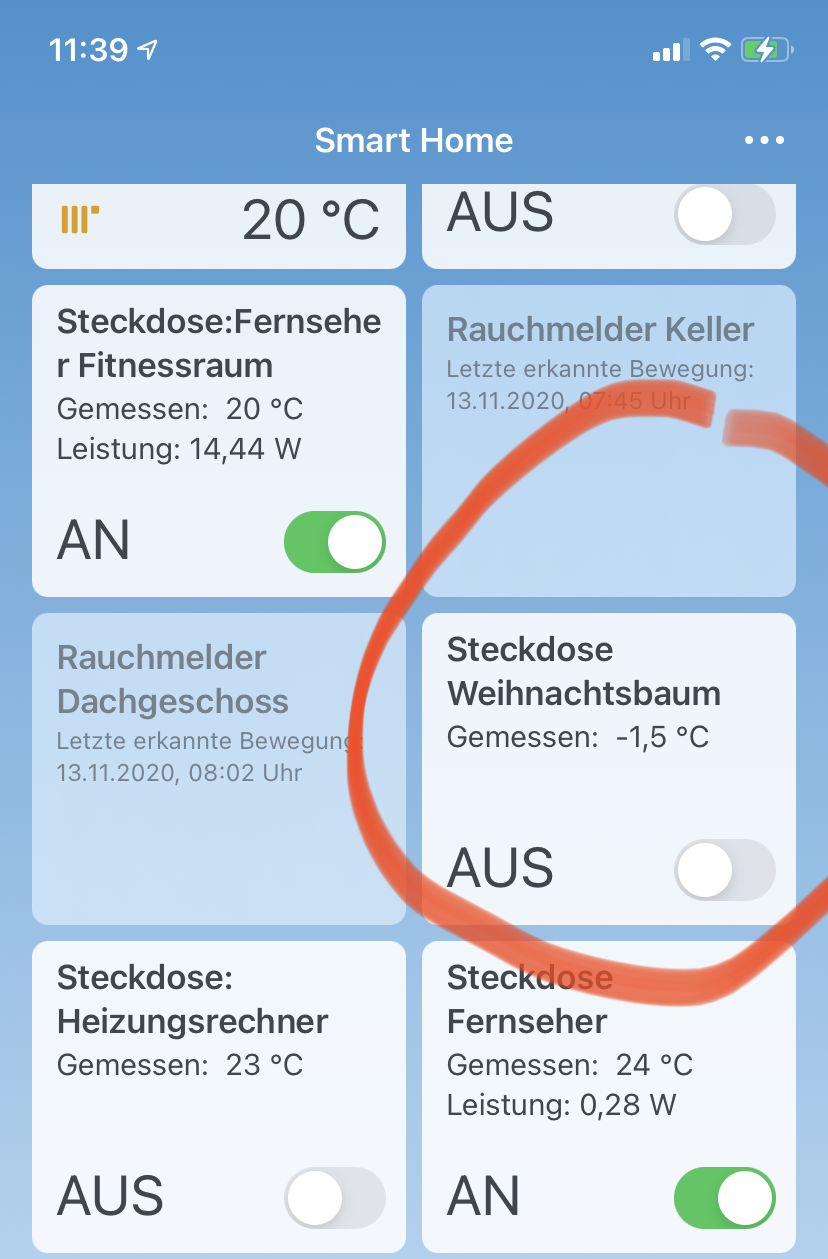Disable the Steckdose Fernseher switch
This screenshot has width=828, height=1259.
pos(724,1197)
